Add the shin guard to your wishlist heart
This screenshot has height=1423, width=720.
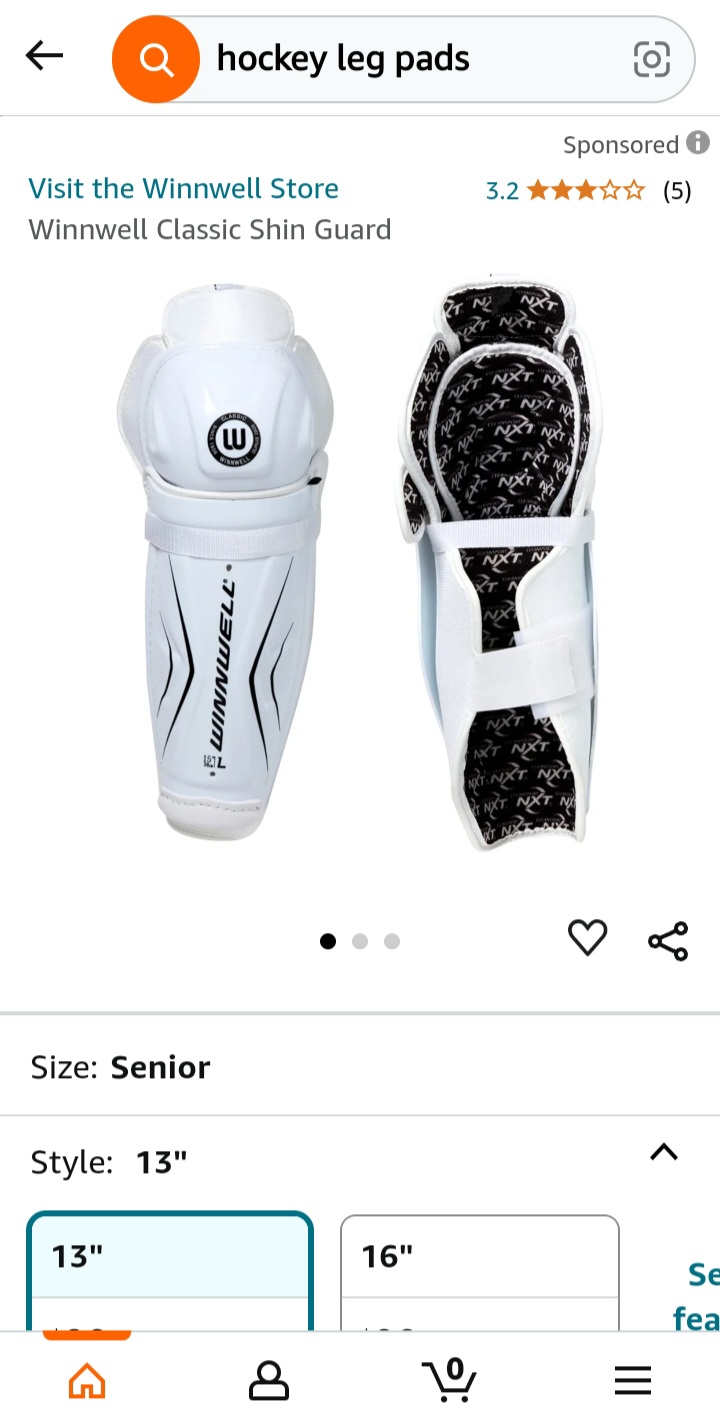587,938
